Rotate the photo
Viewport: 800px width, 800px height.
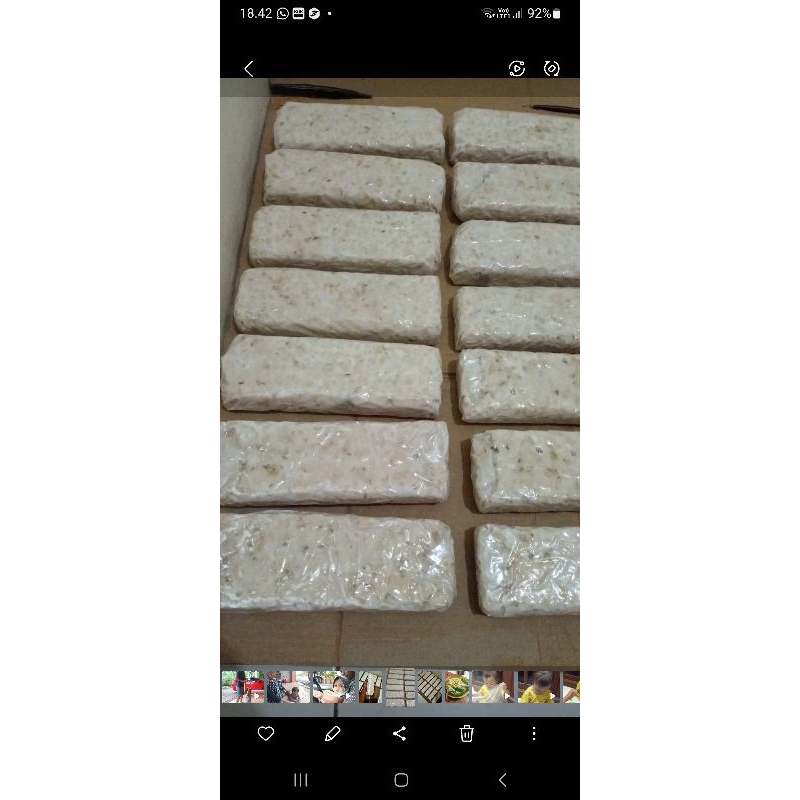552,68
